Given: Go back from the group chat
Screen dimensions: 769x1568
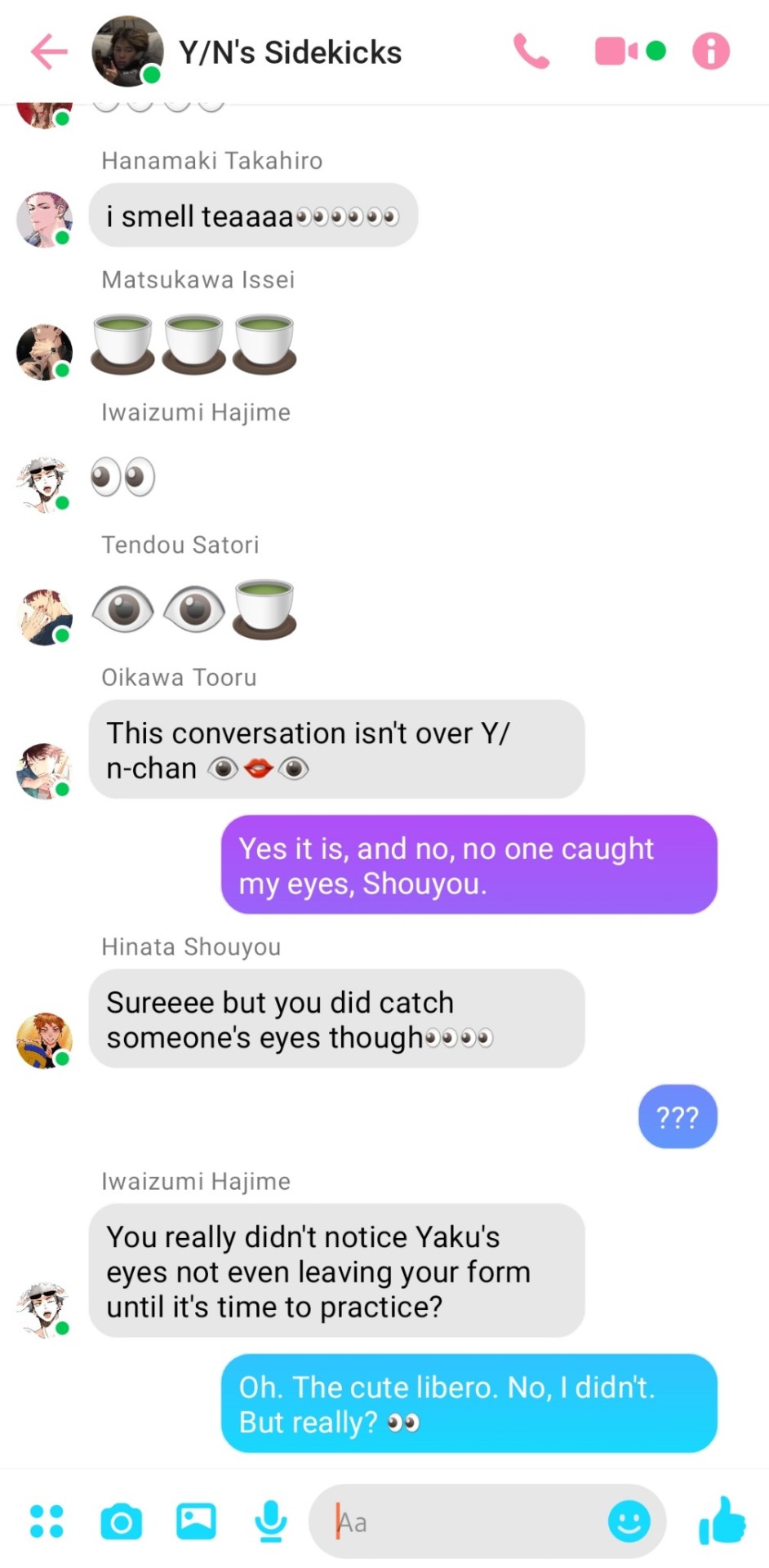Looking at the screenshot, I should [49, 52].
